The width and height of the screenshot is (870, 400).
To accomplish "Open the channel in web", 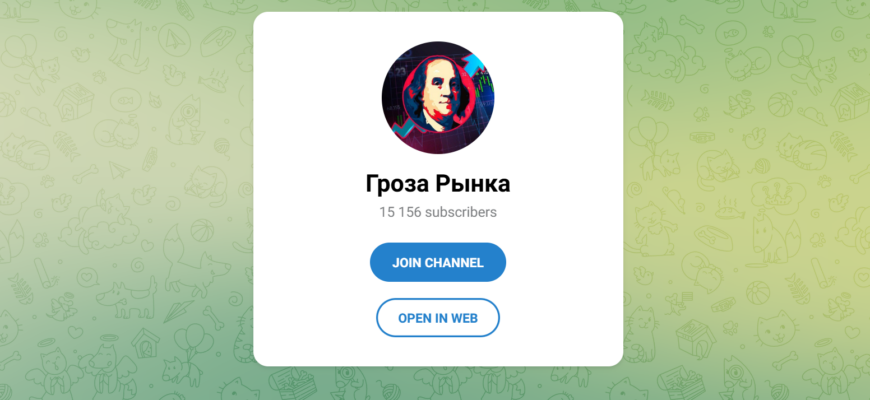I will point(437,318).
